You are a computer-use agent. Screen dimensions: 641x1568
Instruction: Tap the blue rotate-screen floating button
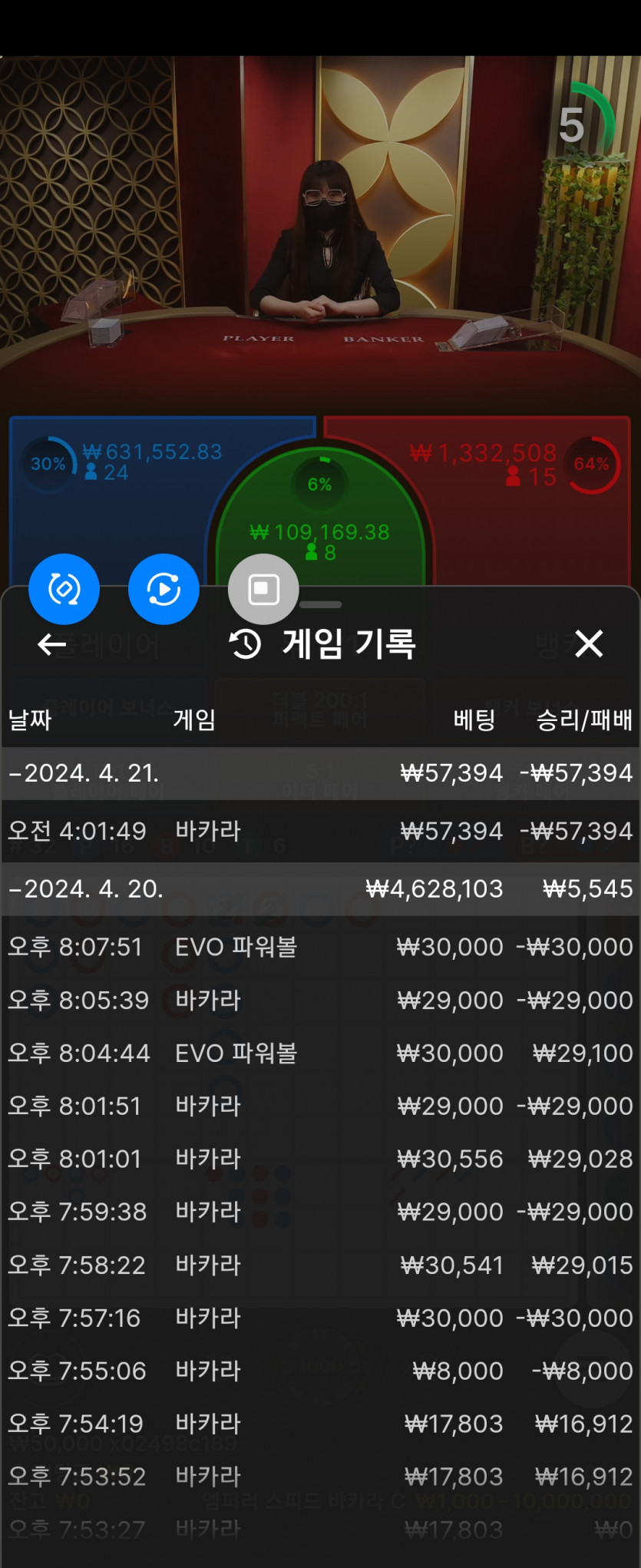(64, 589)
